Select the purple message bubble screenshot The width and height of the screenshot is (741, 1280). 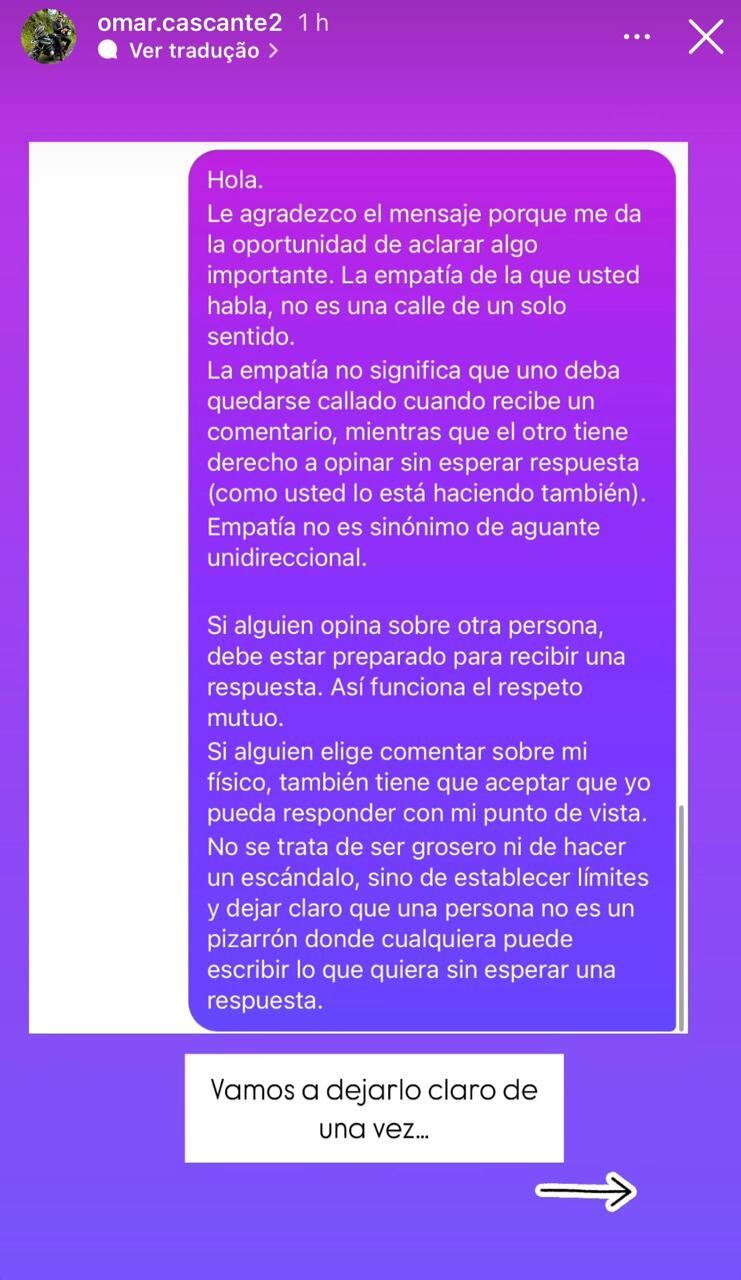click(x=430, y=590)
